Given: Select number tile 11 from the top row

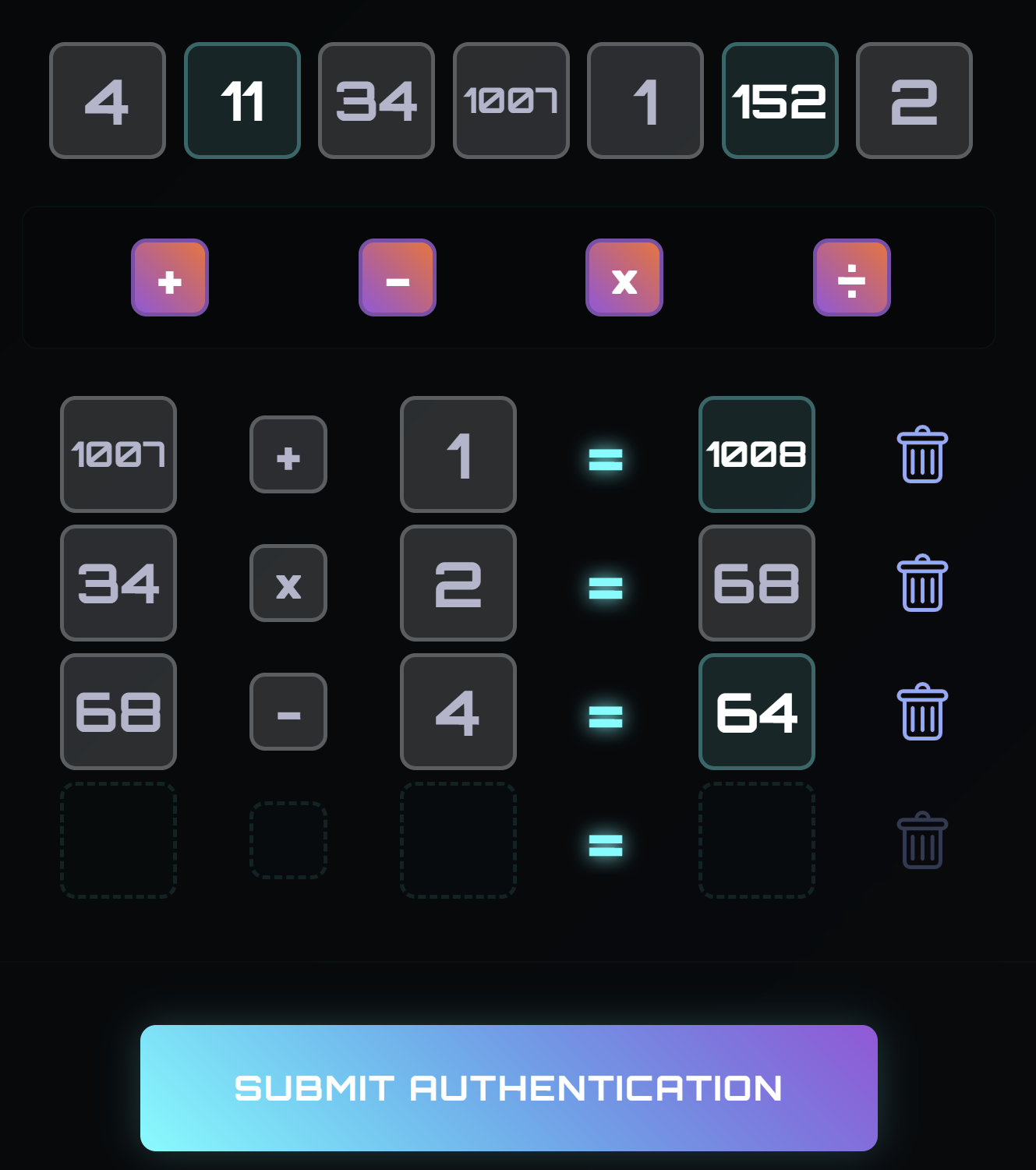Looking at the screenshot, I should click(x=242, y=101).
